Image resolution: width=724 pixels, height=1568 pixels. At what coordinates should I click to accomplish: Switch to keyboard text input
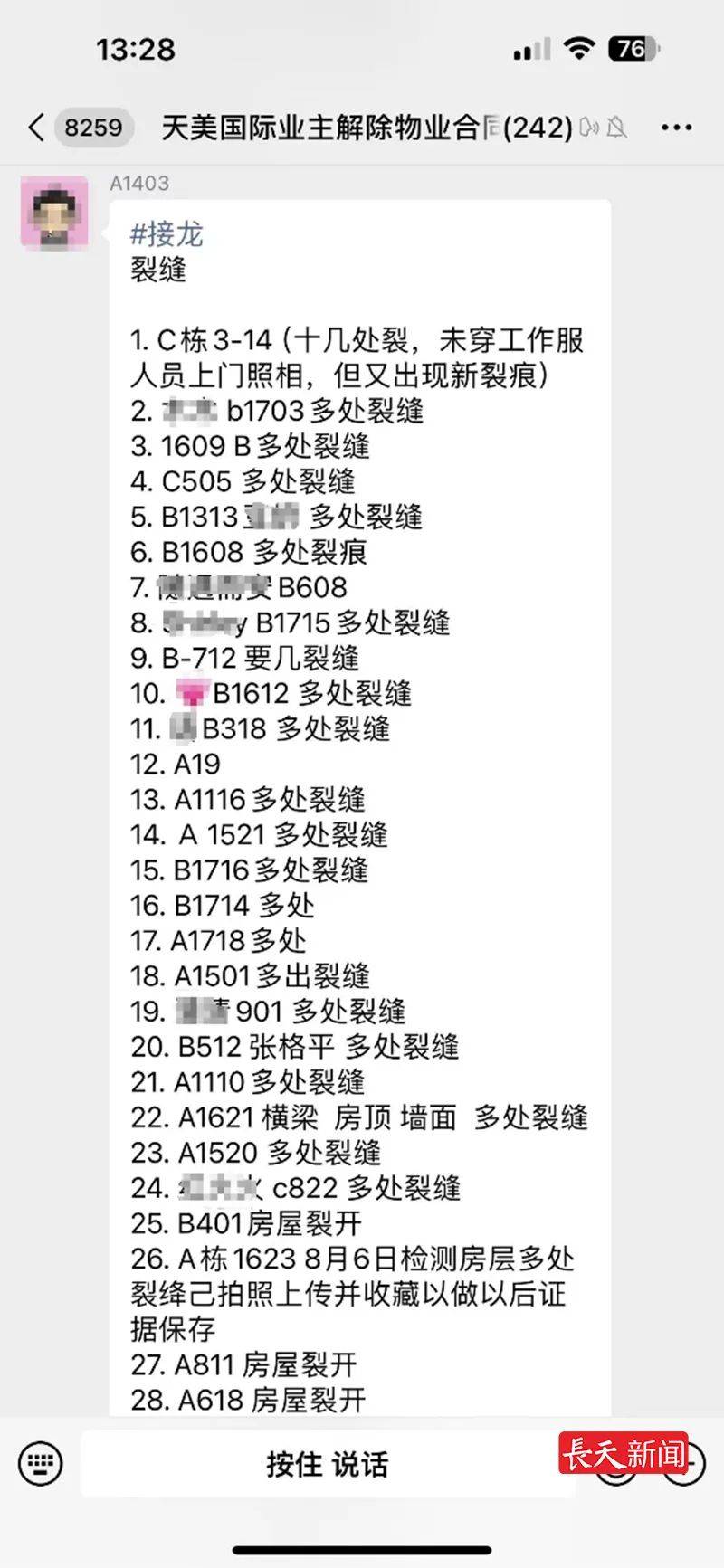[41, 1463]
